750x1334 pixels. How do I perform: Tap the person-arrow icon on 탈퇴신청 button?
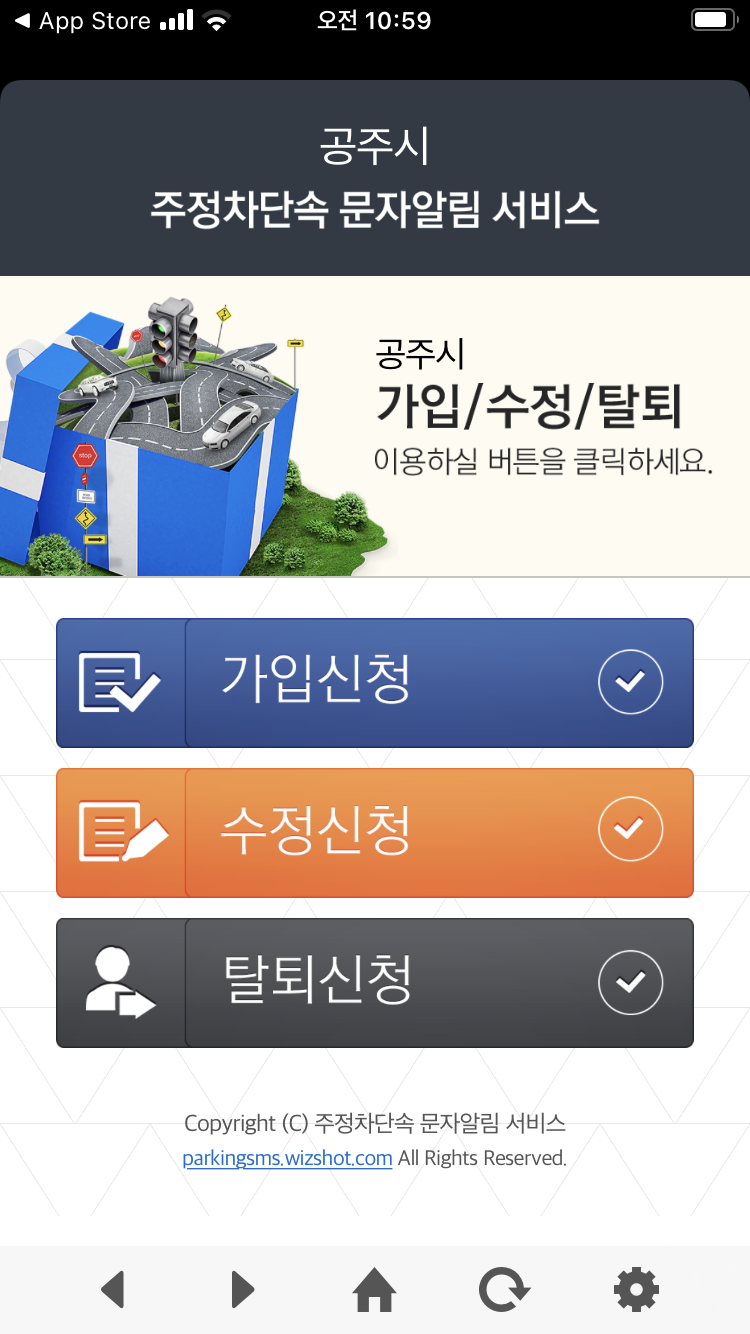(117, 982)
